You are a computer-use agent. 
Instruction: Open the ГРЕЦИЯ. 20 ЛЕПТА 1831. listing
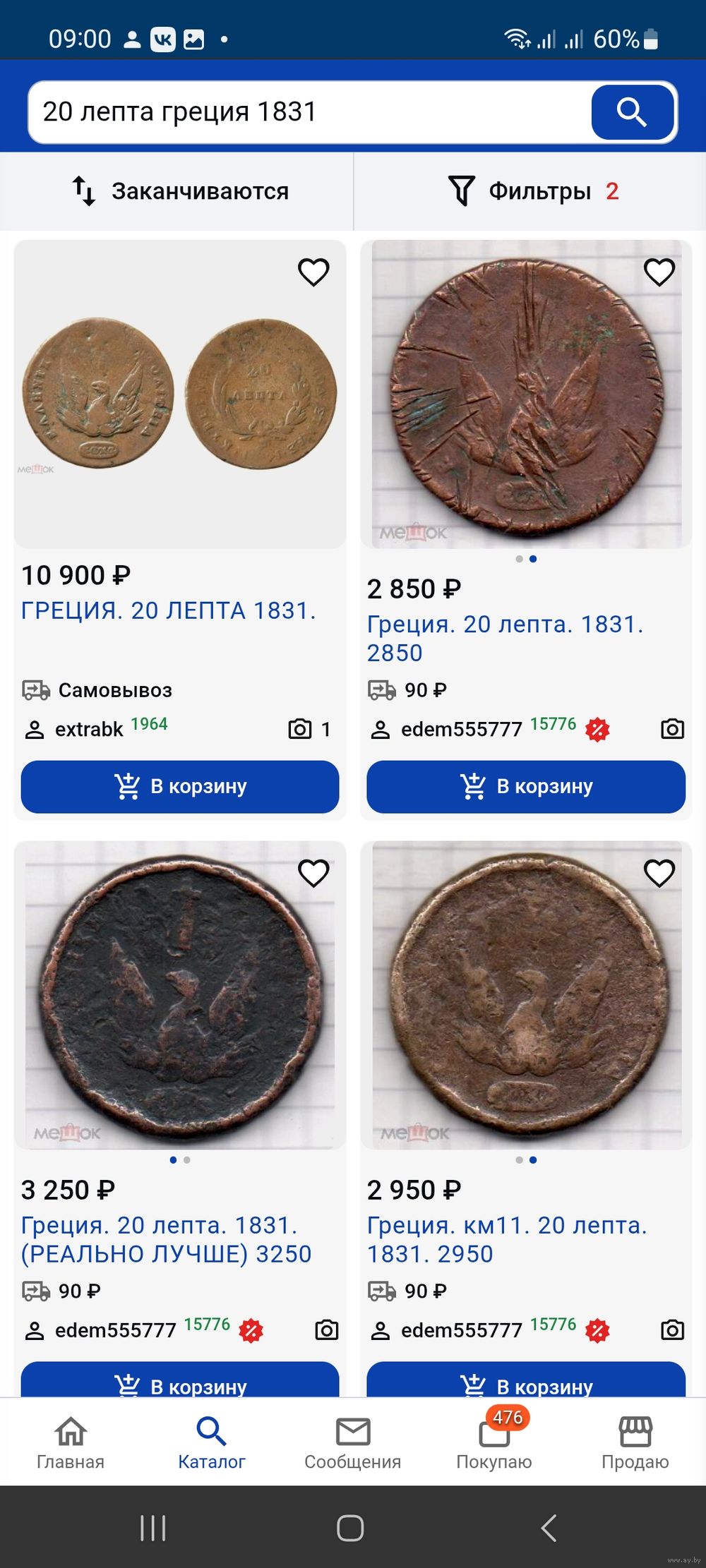coord(168,610)
